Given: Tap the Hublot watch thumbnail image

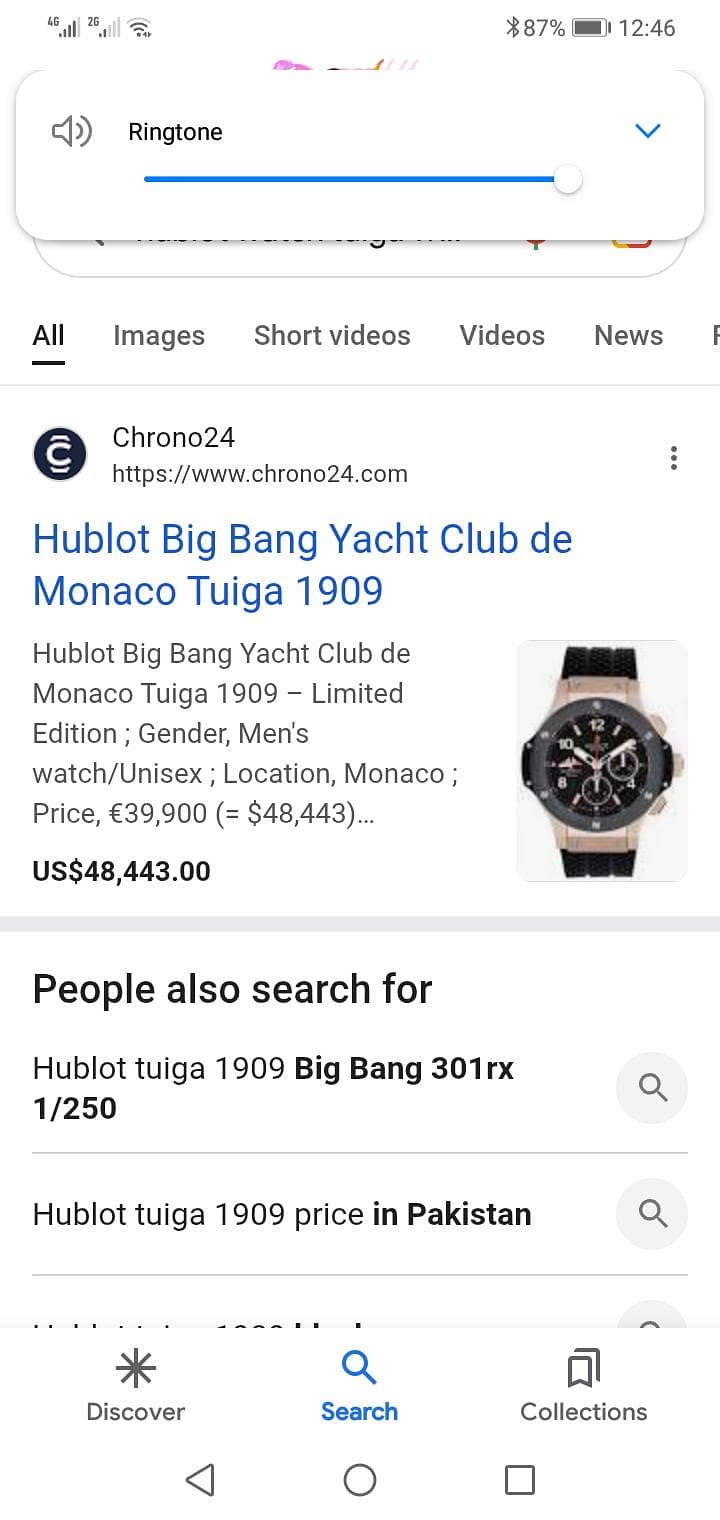Looking at the screenshot, I should 601,760.
